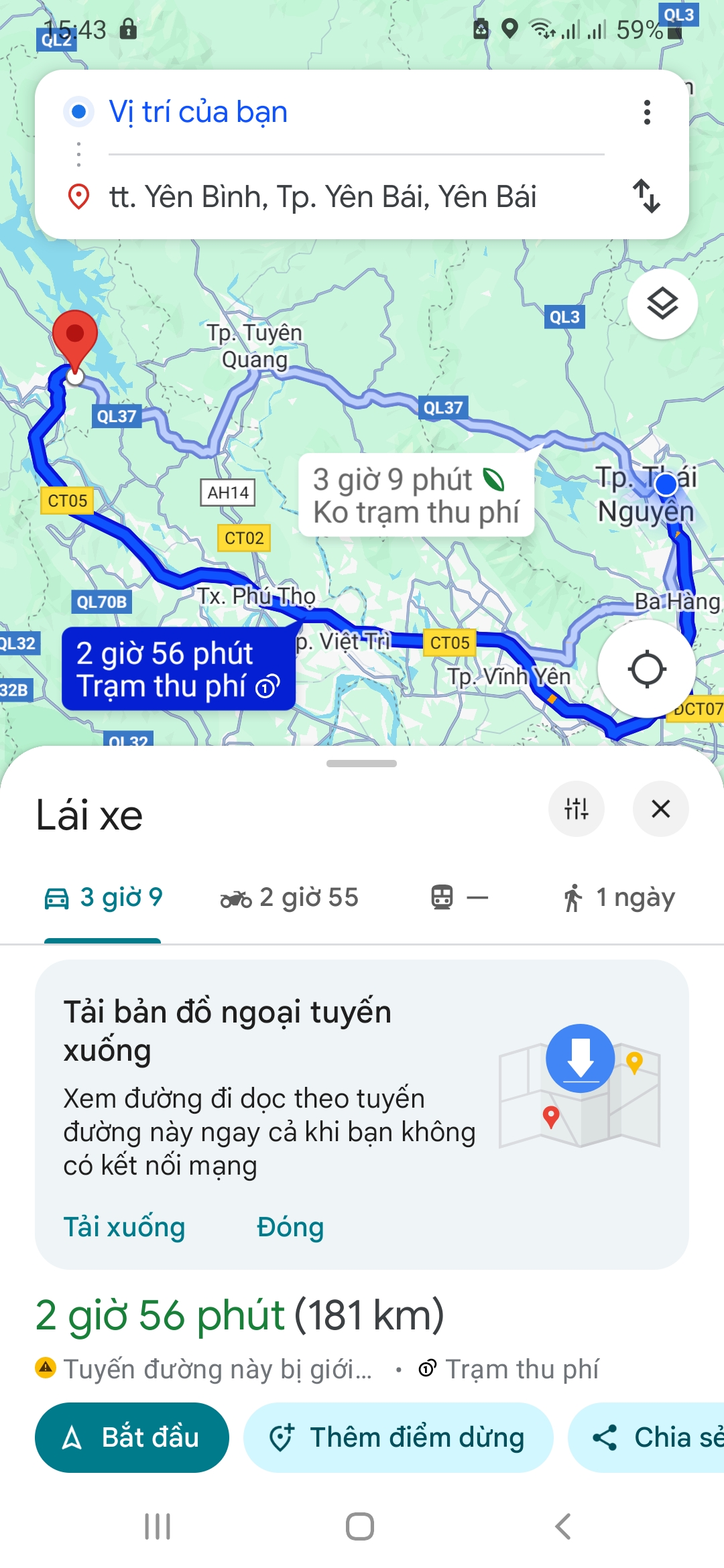Tap "Tải xuống" to download the offline map

click(124, 1227)
